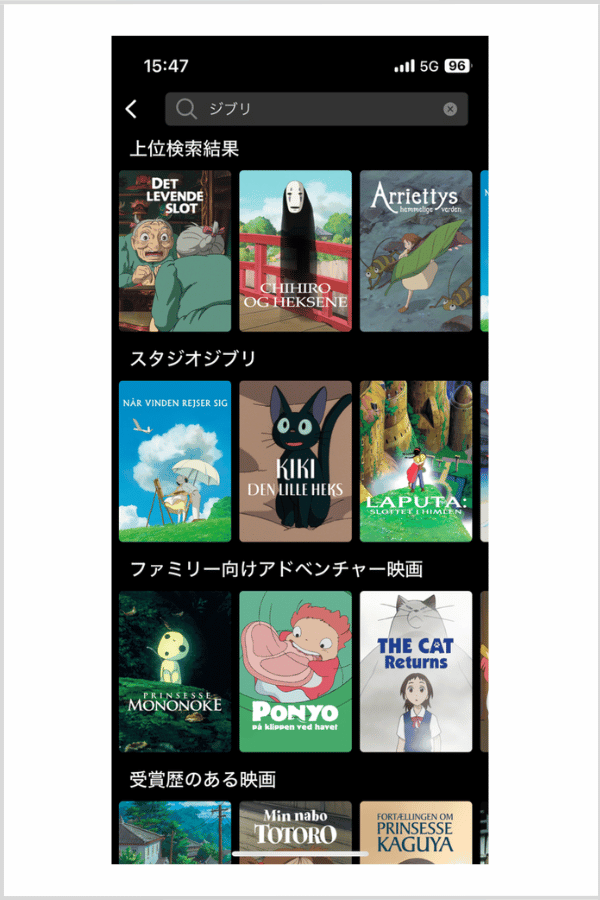The height and width of the screenshot is (900, 600).
Task: Open the Ponyo movie tile
Action: [x=295, y=671]
